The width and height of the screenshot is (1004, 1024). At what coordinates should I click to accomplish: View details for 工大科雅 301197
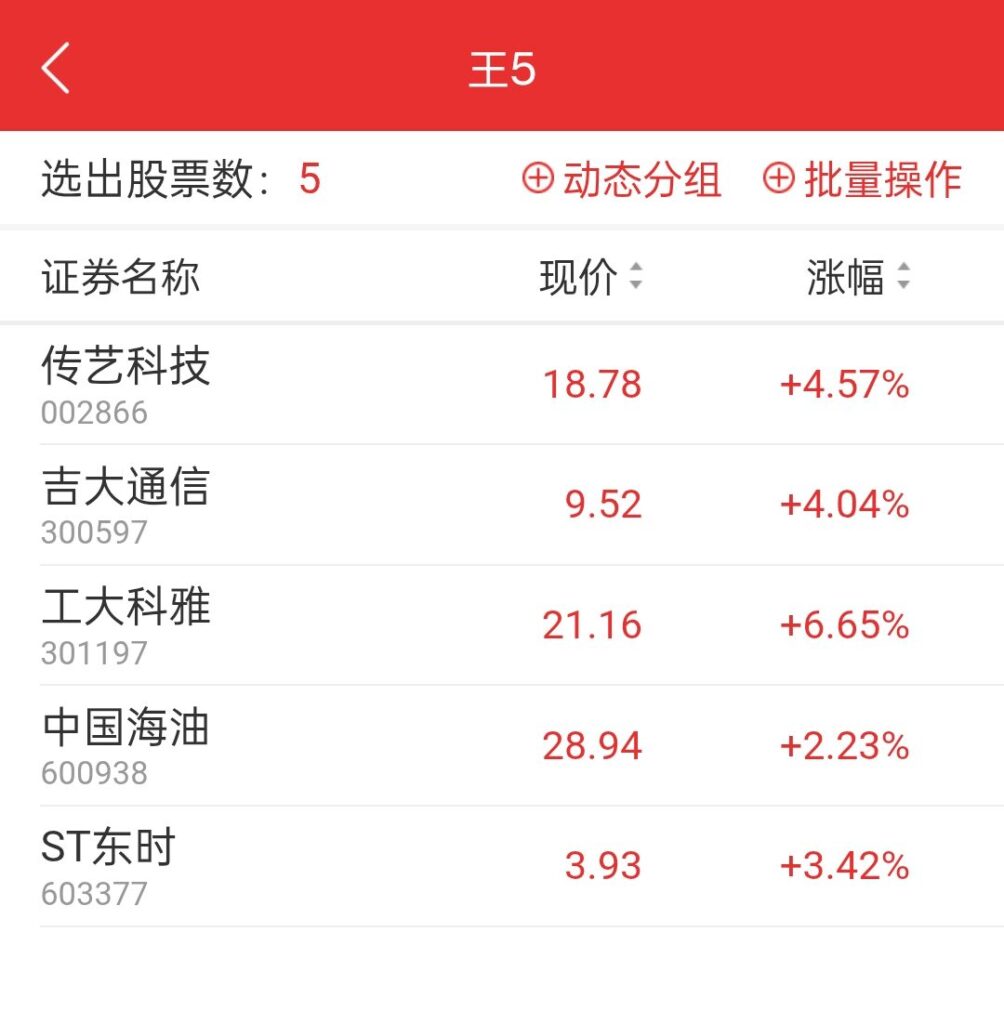coord(126,625)
